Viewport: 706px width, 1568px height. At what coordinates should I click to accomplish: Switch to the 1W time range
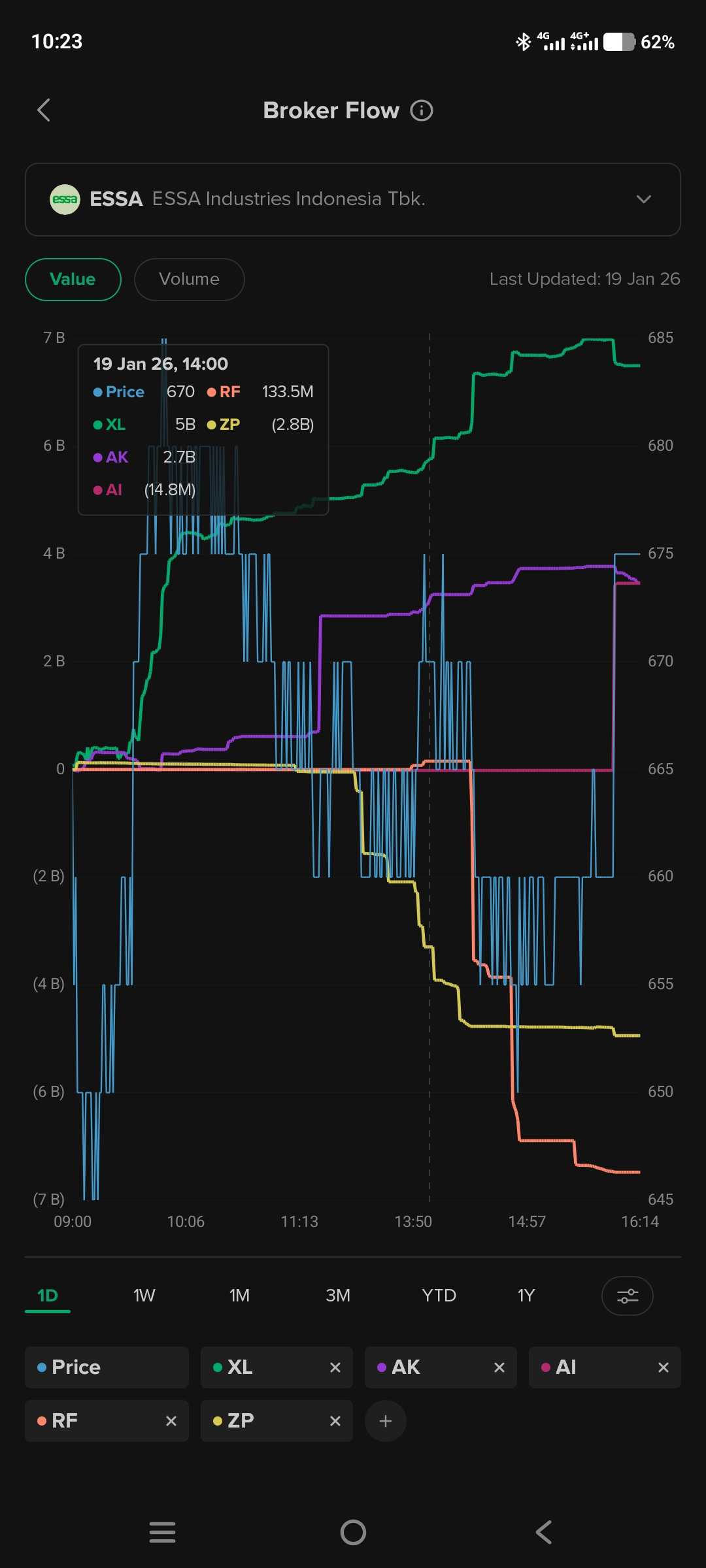(144, 1296)
